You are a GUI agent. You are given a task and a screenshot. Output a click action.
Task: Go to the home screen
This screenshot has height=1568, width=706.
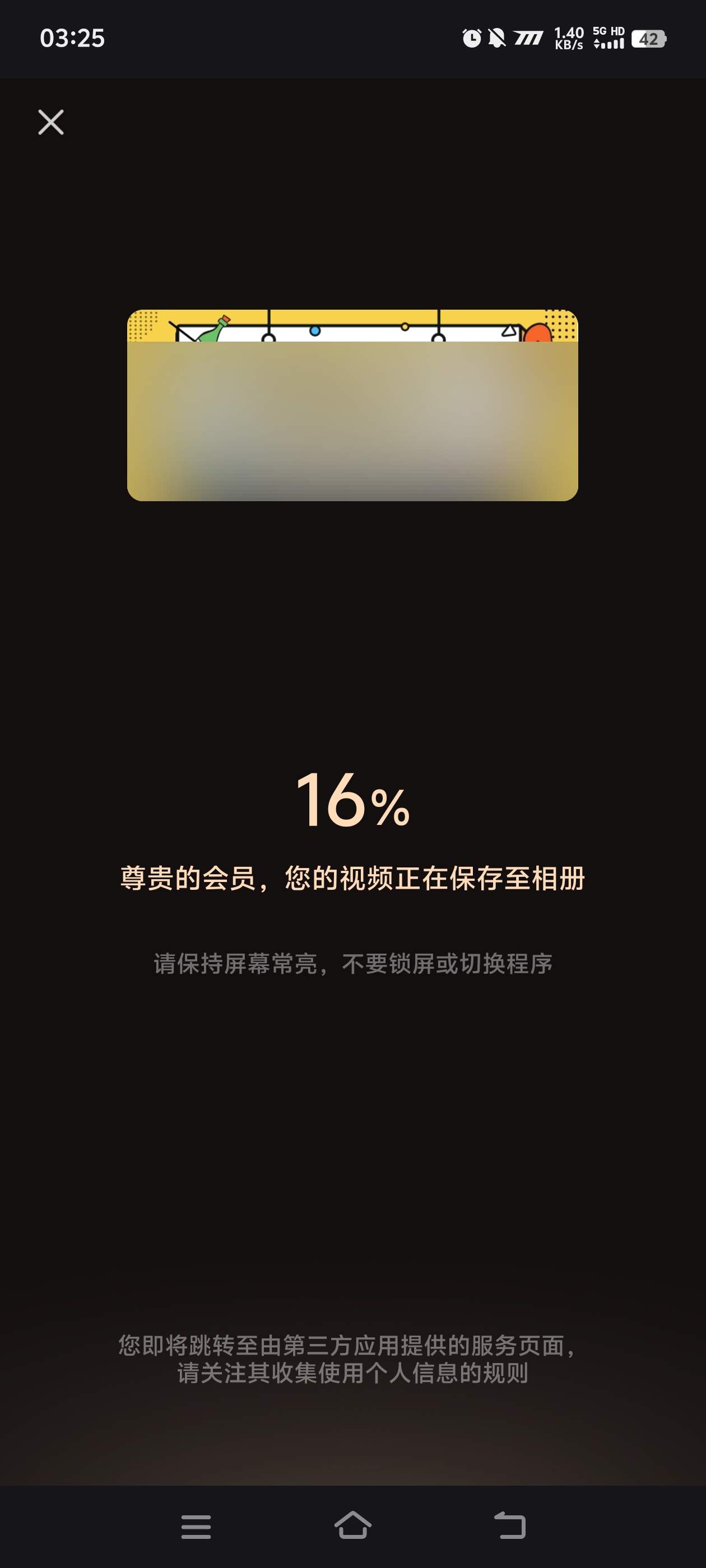[352, 1525]
